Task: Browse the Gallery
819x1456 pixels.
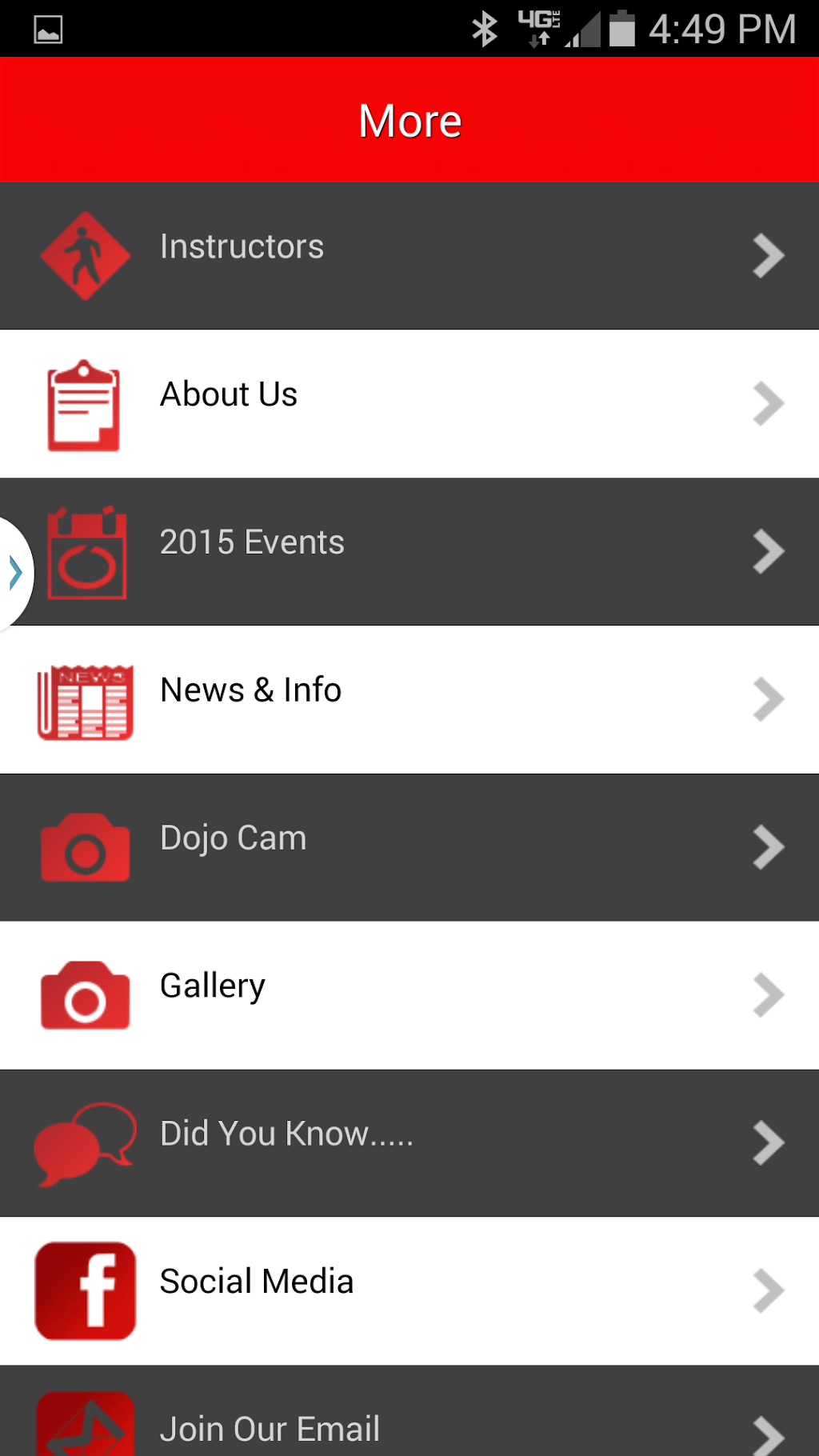Action: pyautogui.click(x=409, y=995)
